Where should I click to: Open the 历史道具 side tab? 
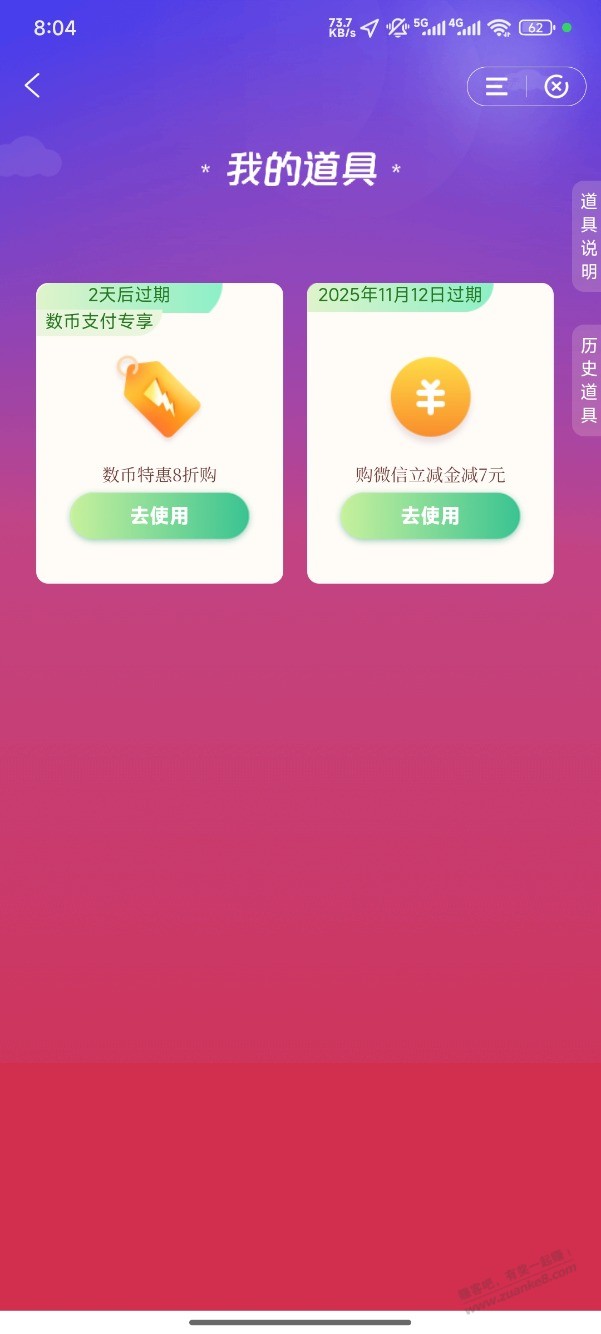coord(588,380)
